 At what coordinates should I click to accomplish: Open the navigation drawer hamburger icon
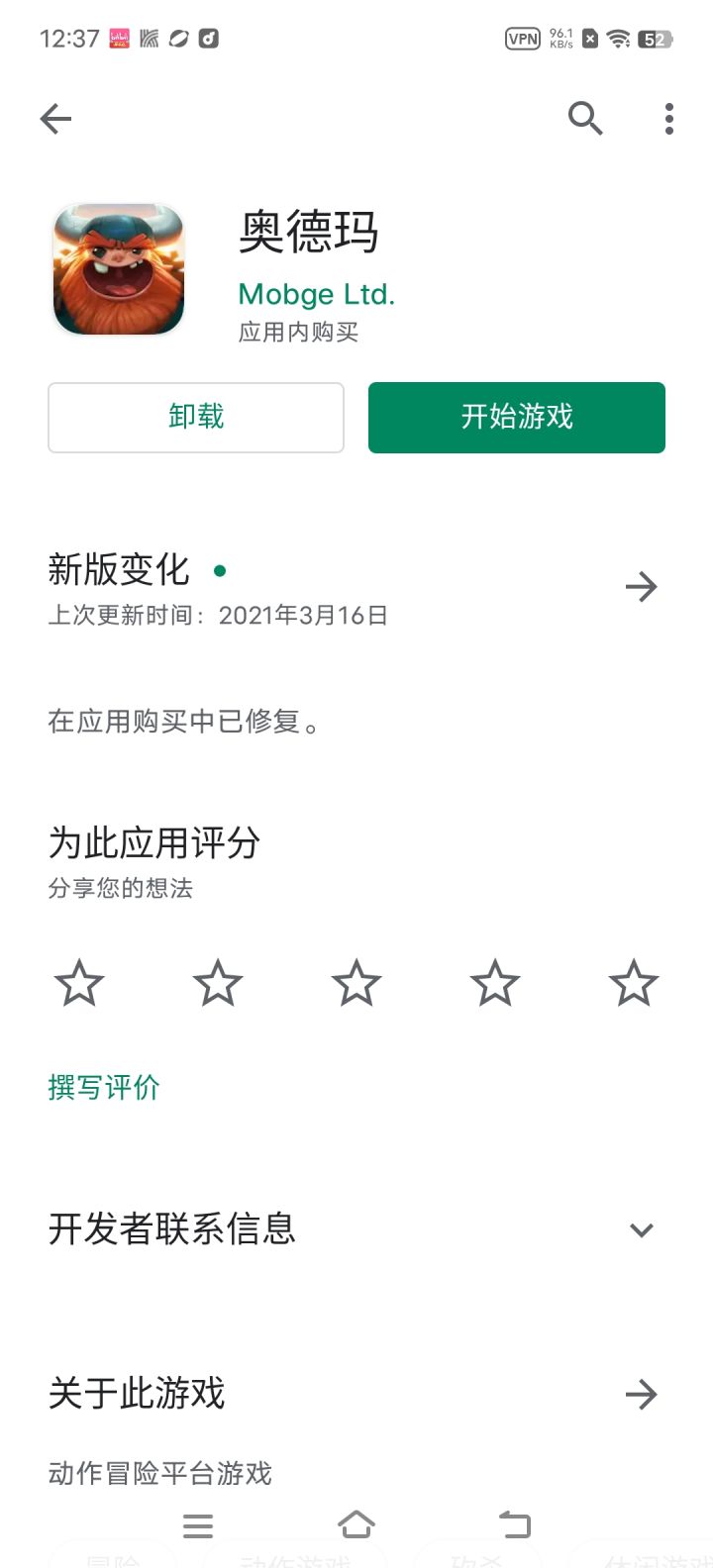(x=197, y=1525)
